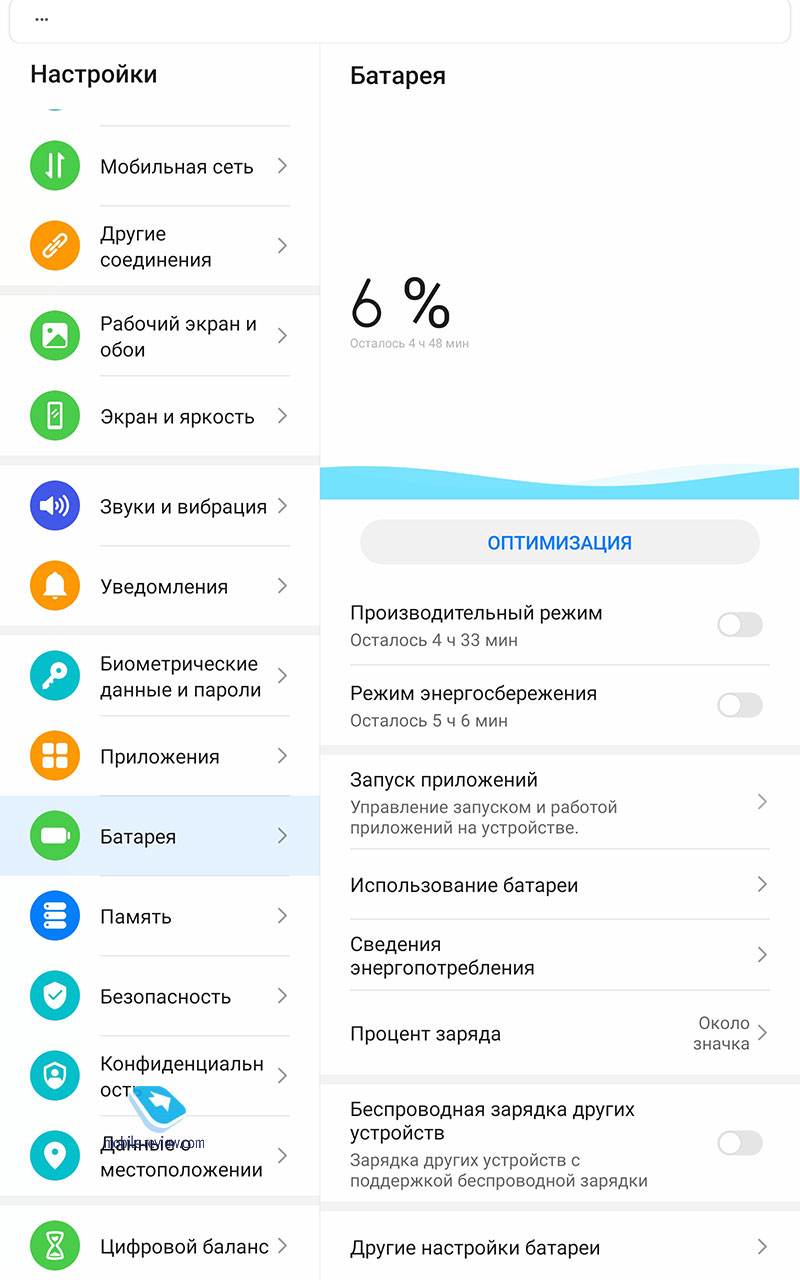Select Безопасность

[160, 996]
